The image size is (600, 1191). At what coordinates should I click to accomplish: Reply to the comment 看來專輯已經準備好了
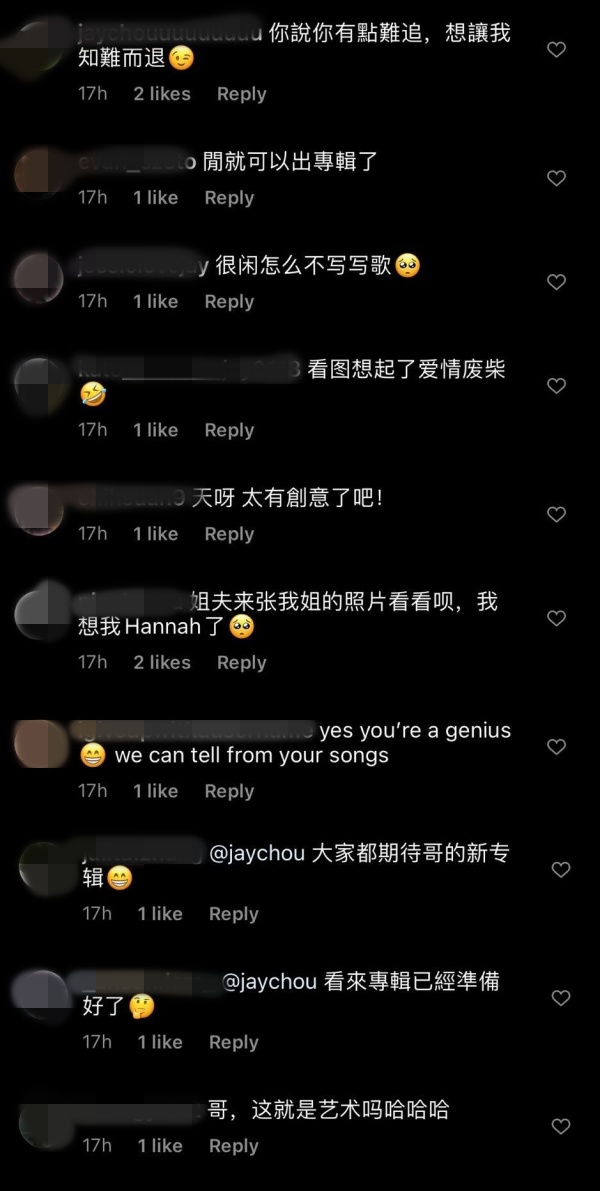(233, 1042)
